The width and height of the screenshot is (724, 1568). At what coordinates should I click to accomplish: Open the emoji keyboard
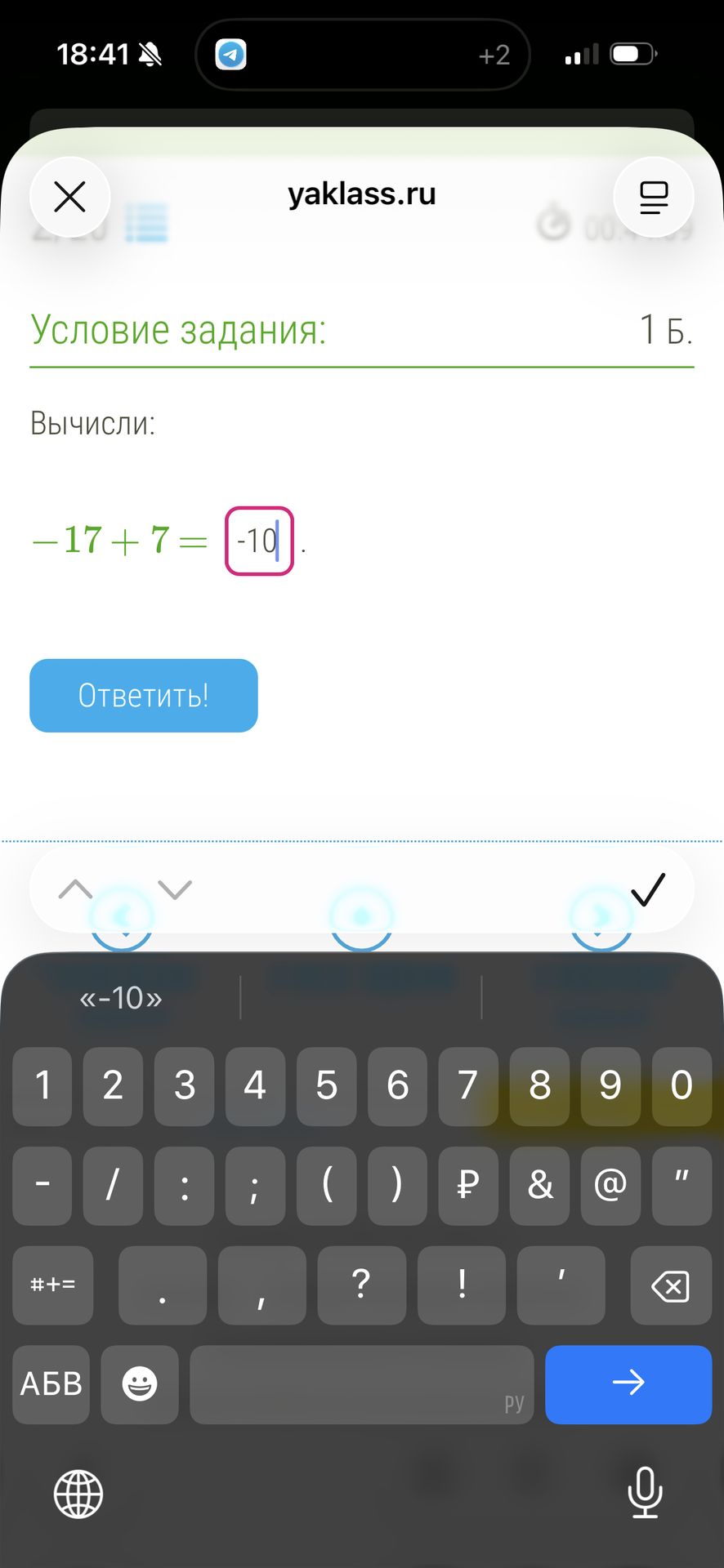[140, 1384]
